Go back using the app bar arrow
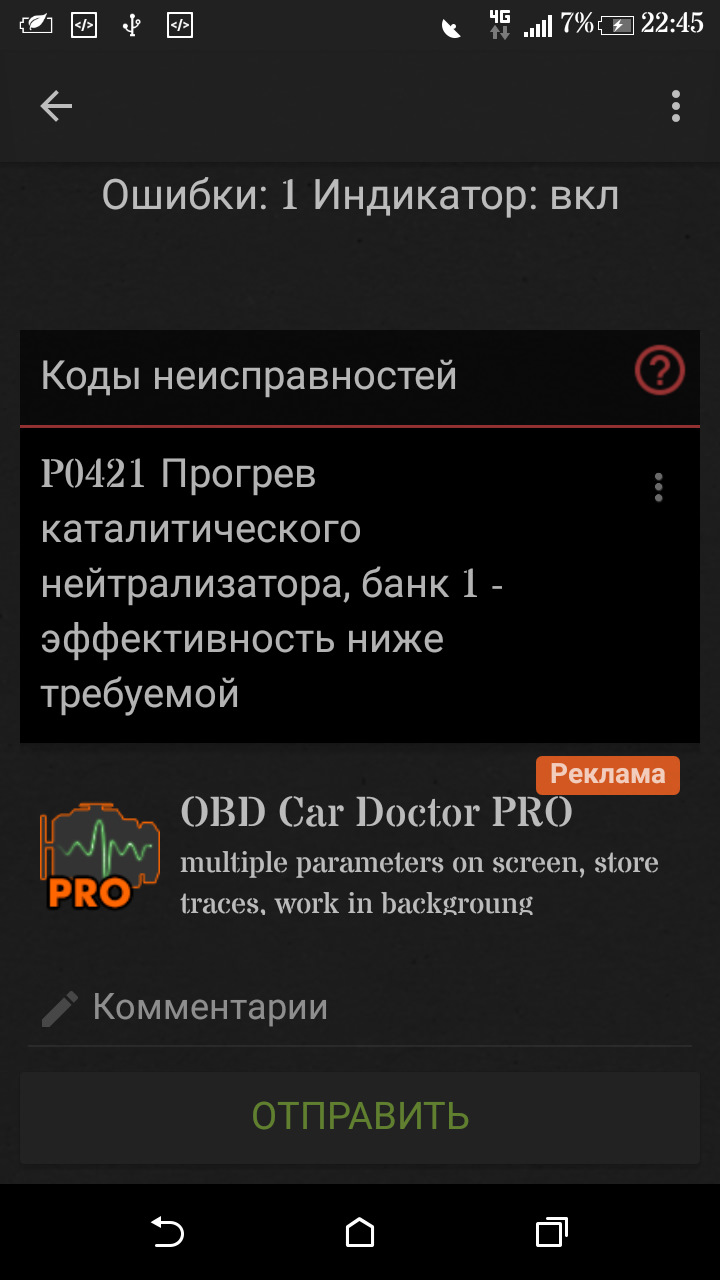 click(x=56, y=106)
